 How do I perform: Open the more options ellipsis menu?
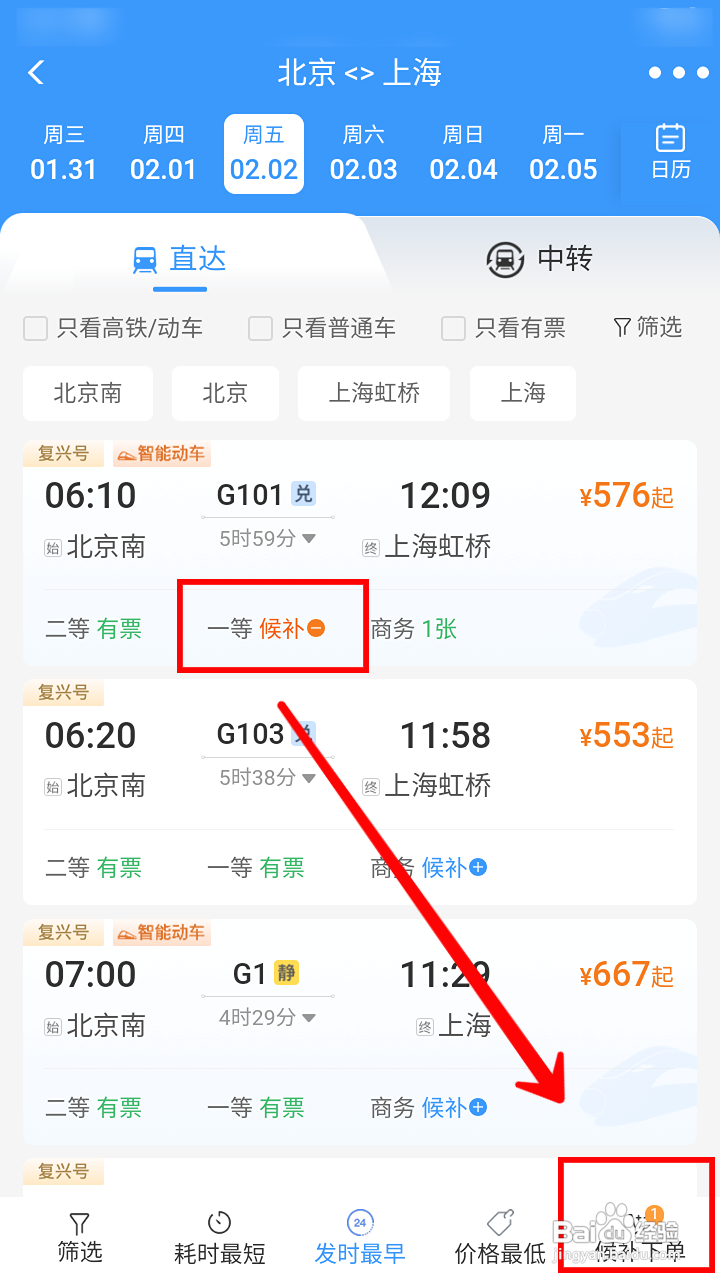click(676, 72)
